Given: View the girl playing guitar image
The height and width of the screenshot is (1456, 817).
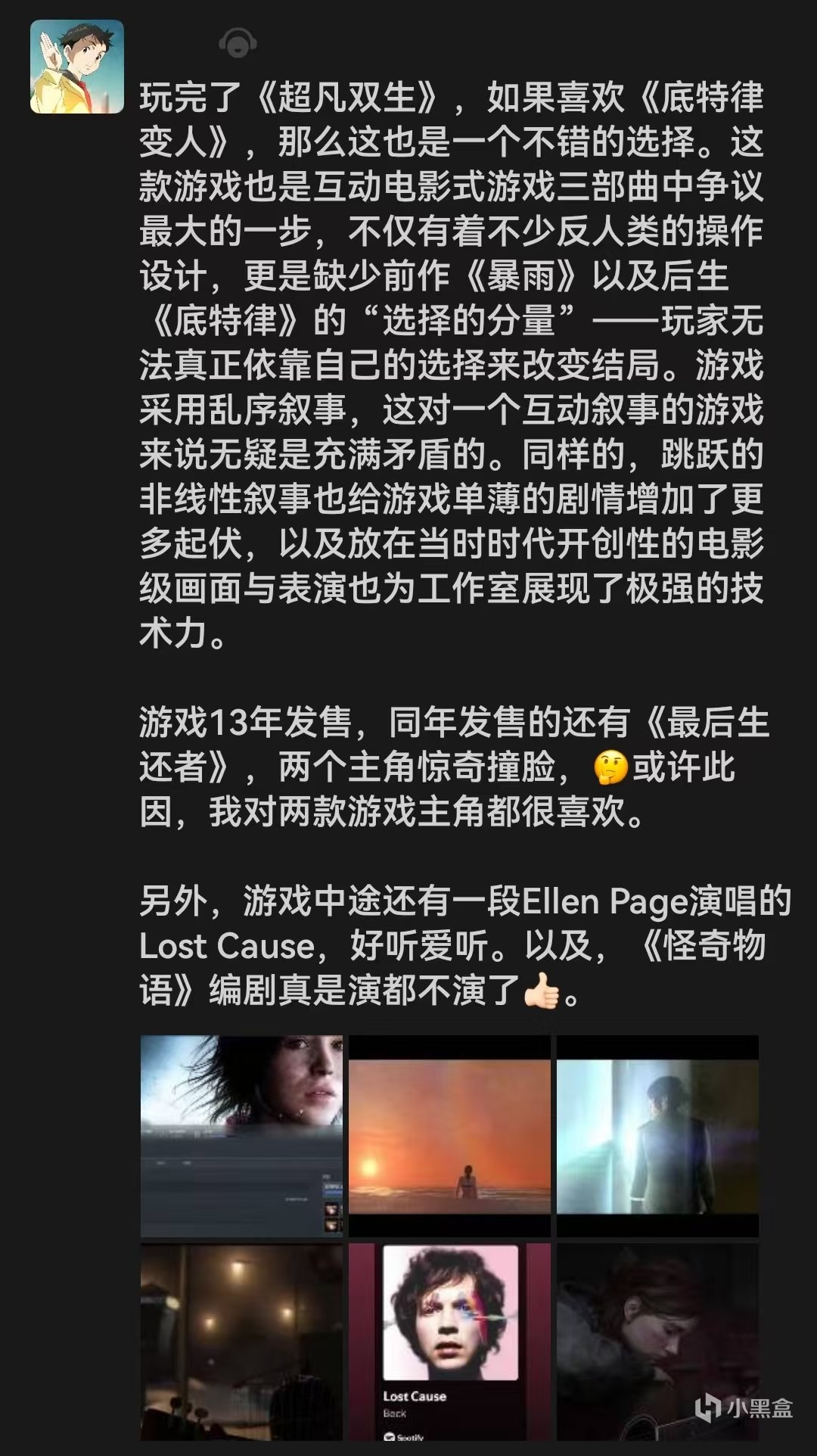Looking at the screenshot, I should click(x=657, y=1342).
